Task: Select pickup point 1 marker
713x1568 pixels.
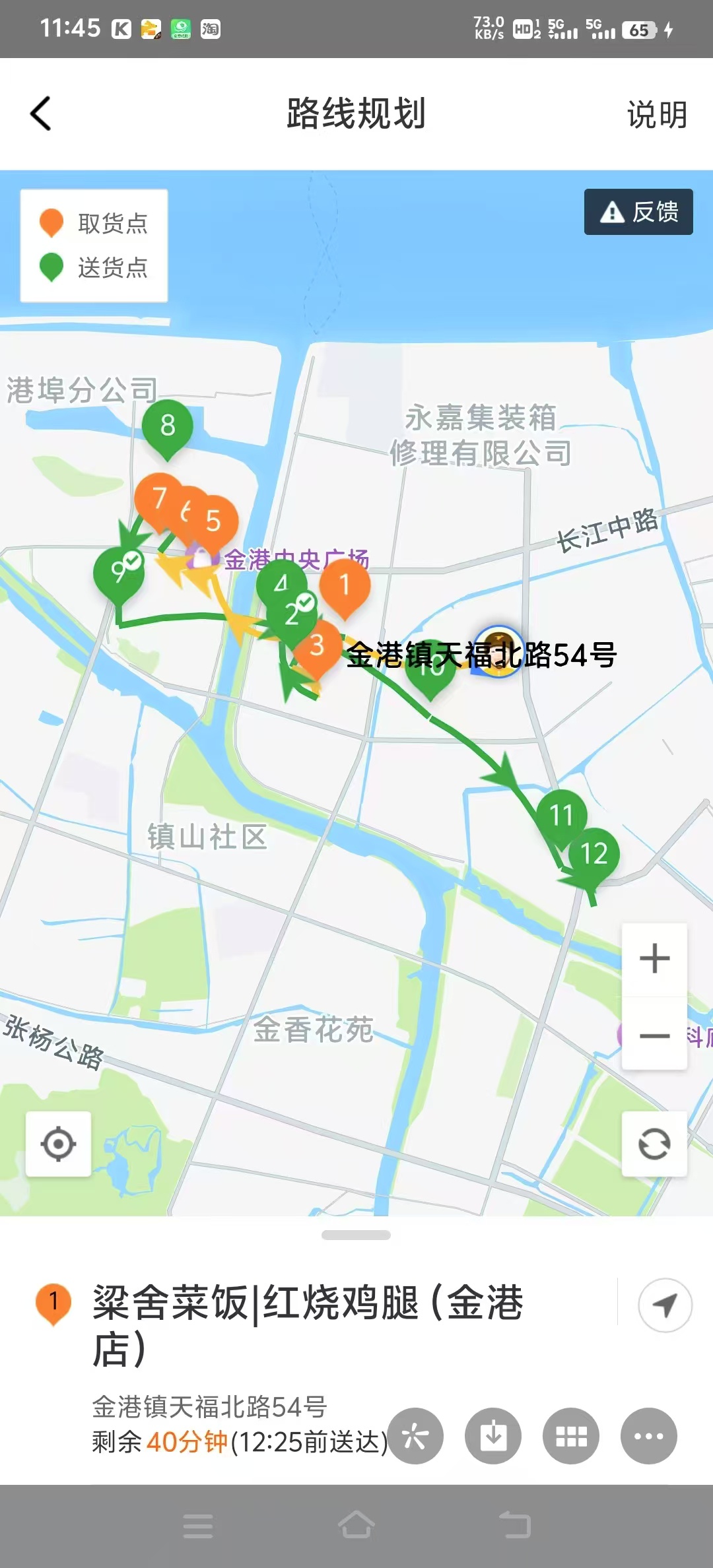Action: 345,585
